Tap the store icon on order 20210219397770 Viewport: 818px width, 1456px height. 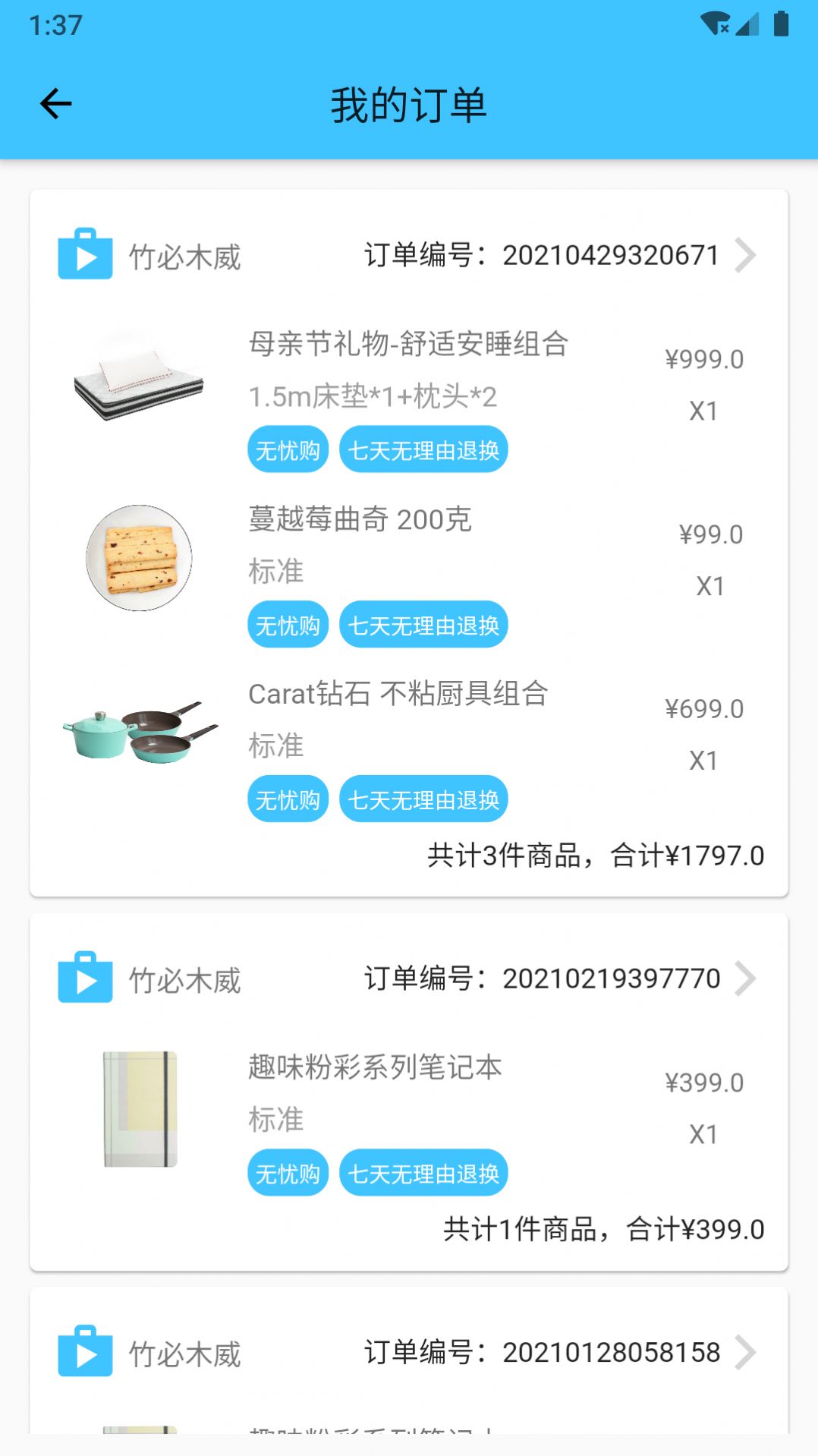[x=85, y=979]
